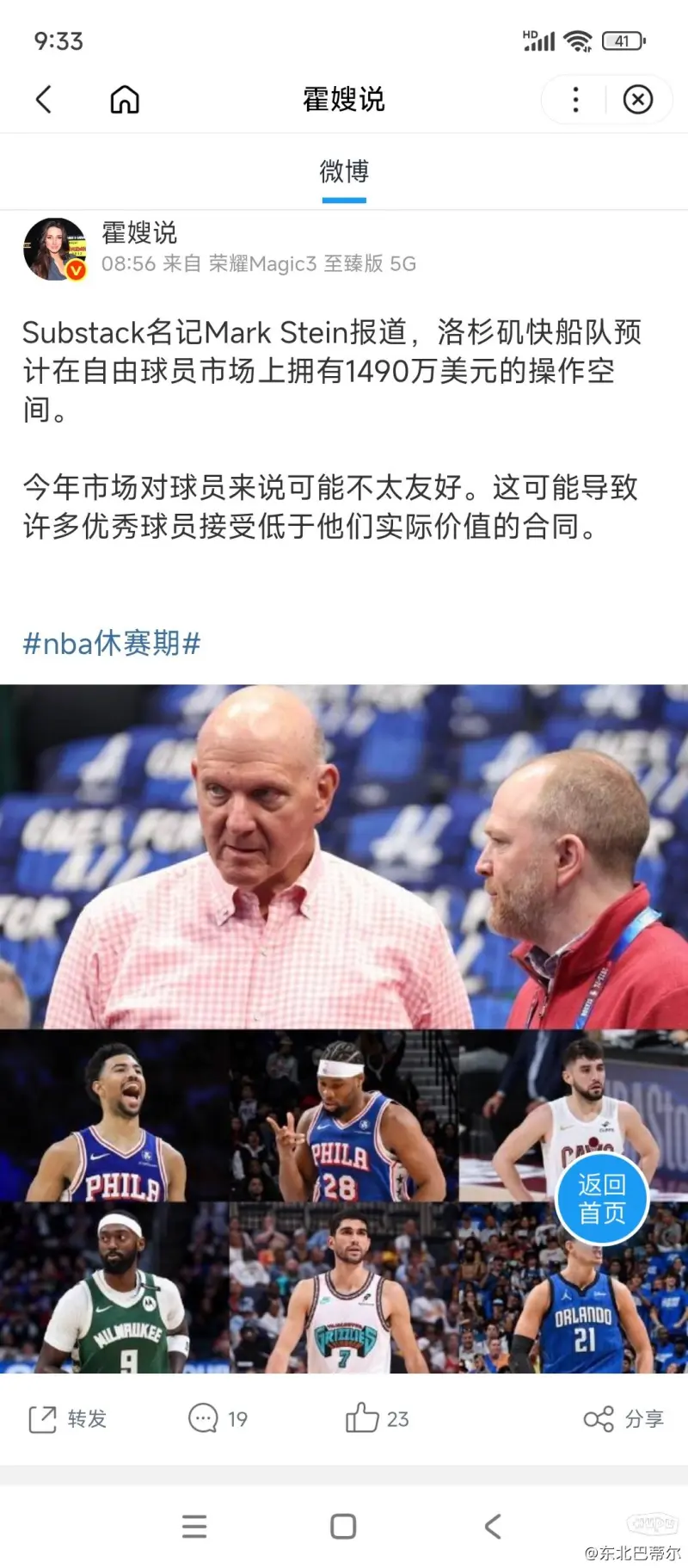The height and width of the screenshot is (1568, 688).
Task: View the post's photo collage
Action: pos(344,947)
